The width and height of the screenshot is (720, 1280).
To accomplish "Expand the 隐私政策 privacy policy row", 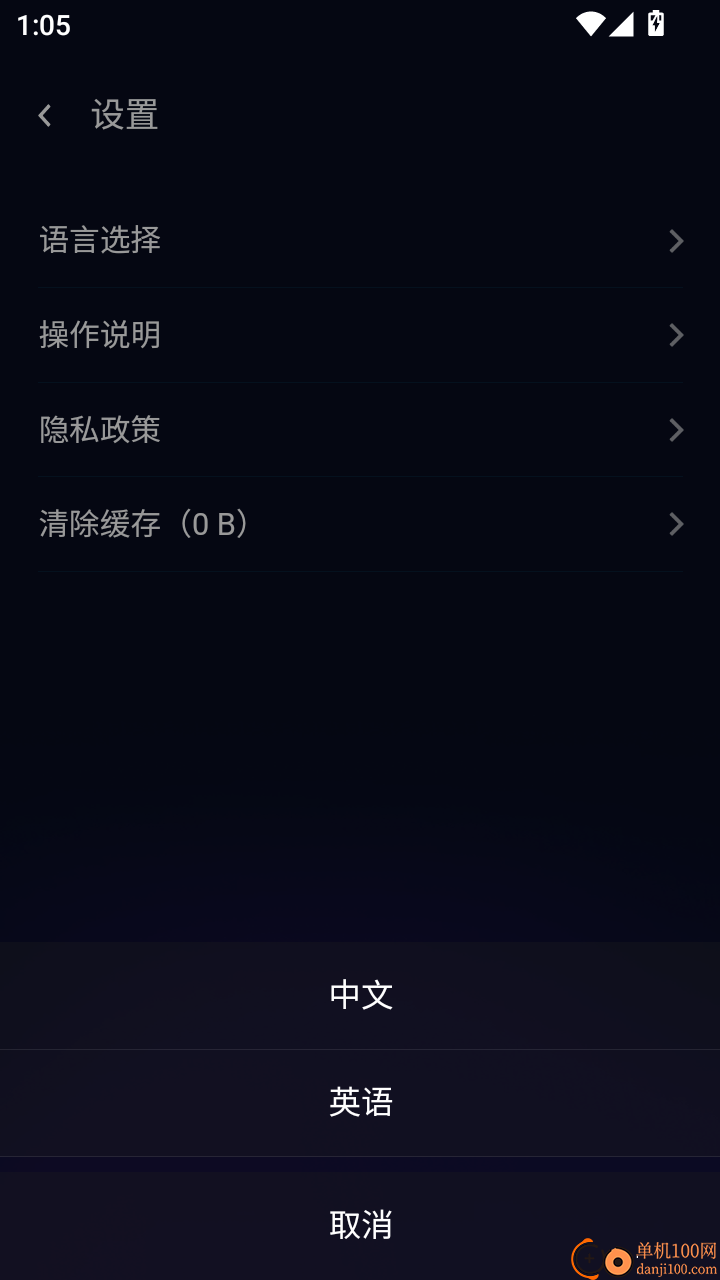I will [x=360, y=429].
